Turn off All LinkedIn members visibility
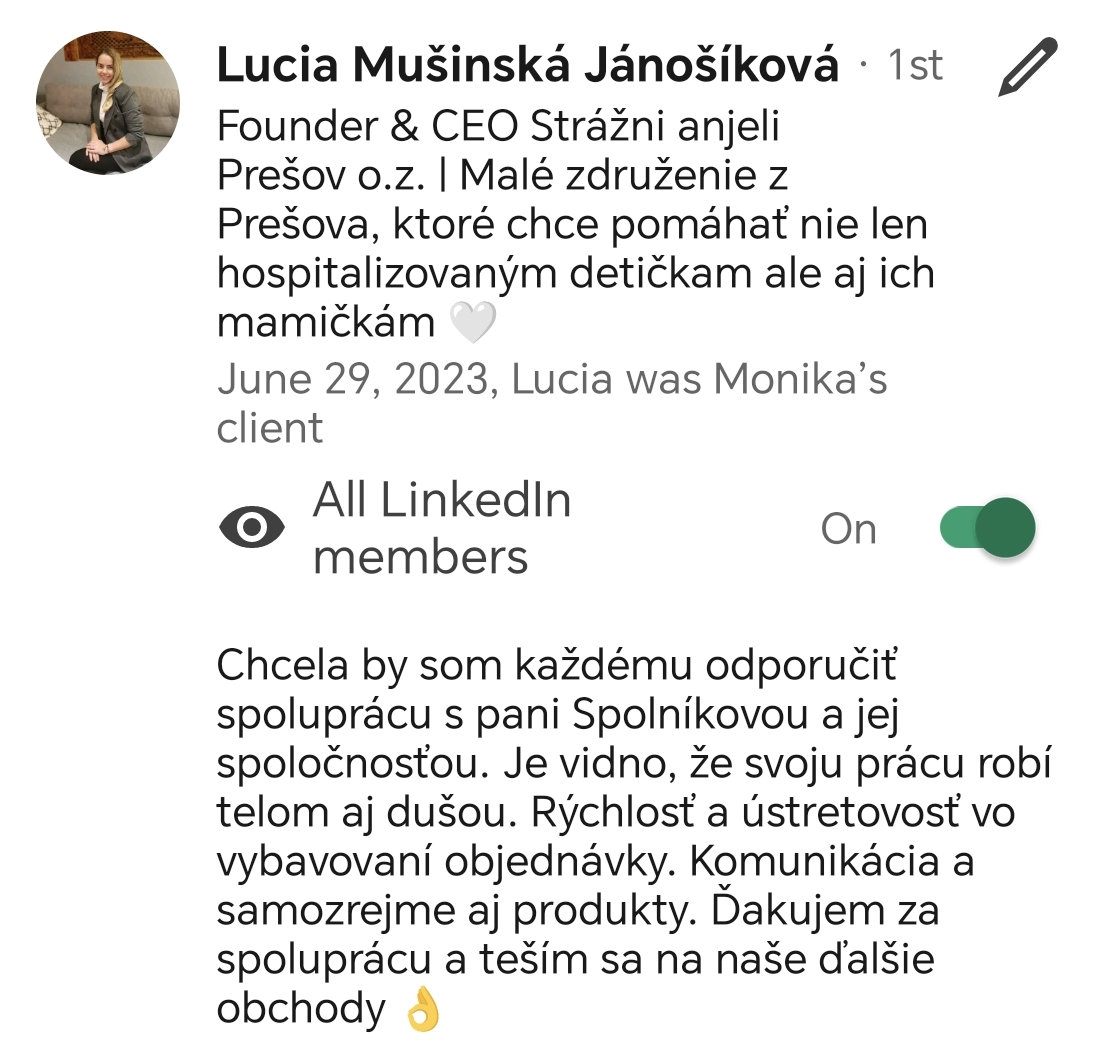1100x1055 pixels. (987, 527)
